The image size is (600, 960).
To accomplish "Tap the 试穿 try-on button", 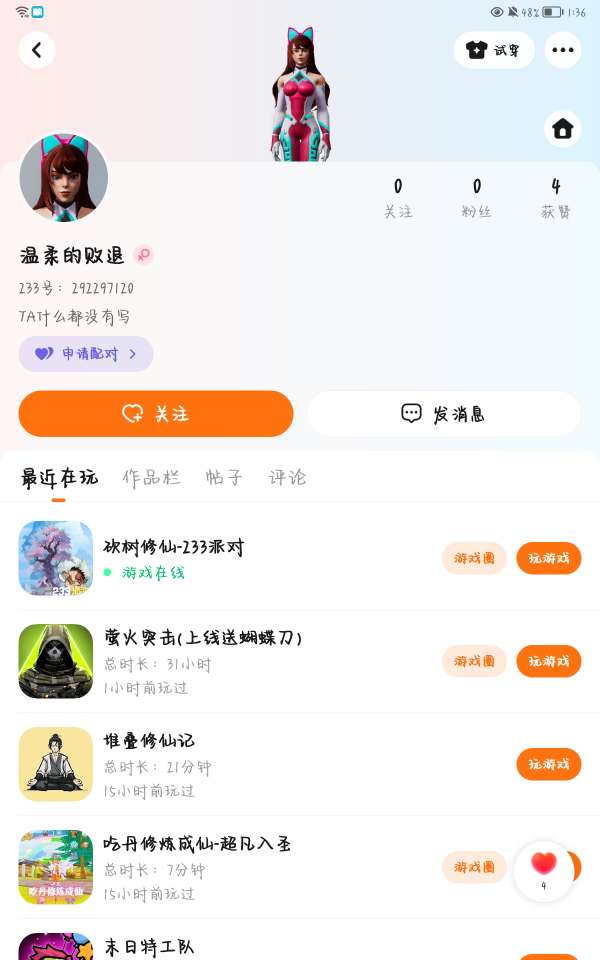I will click(494, 50).
